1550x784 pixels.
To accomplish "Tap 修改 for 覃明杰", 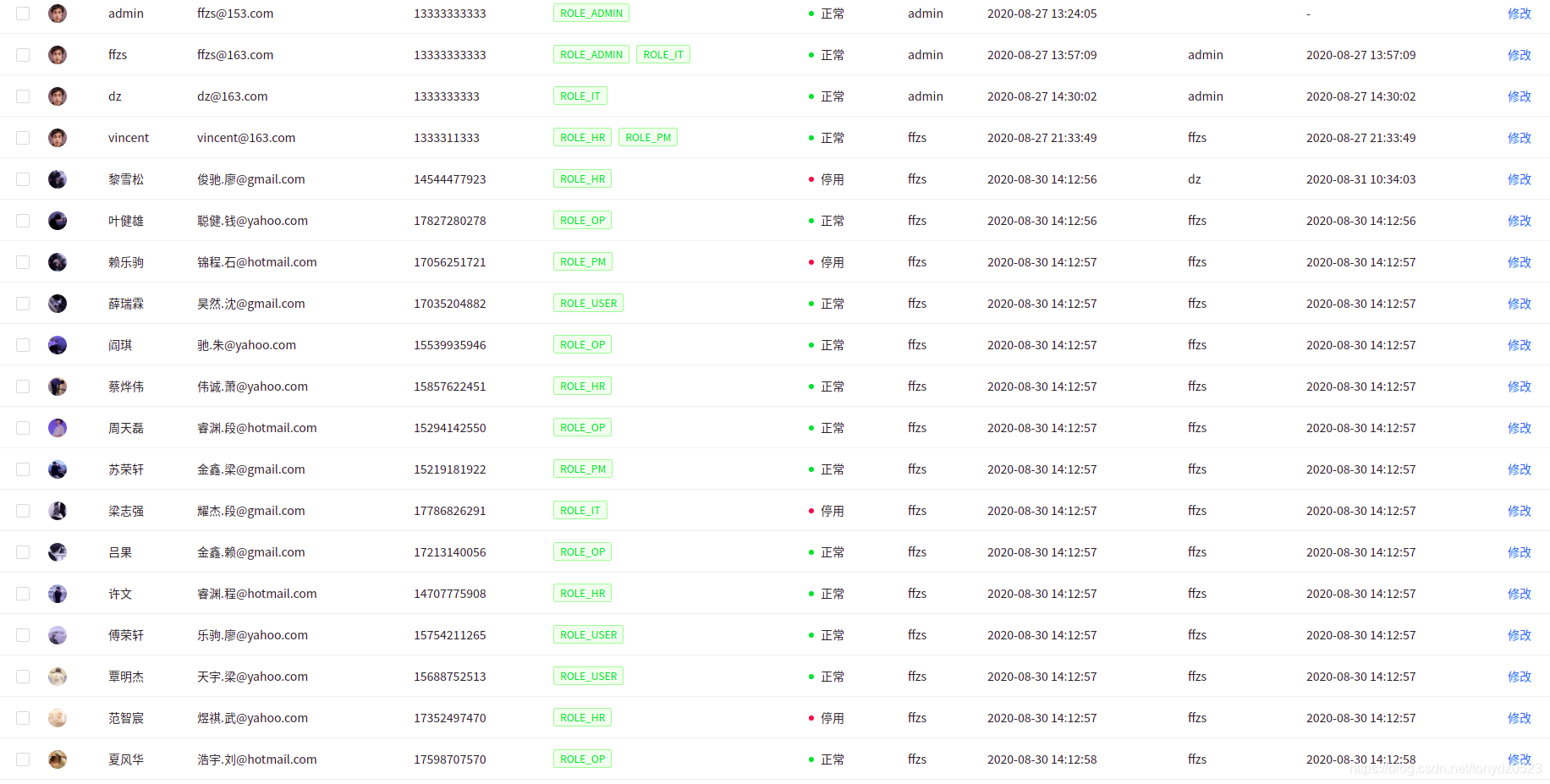I will 1519,677.
